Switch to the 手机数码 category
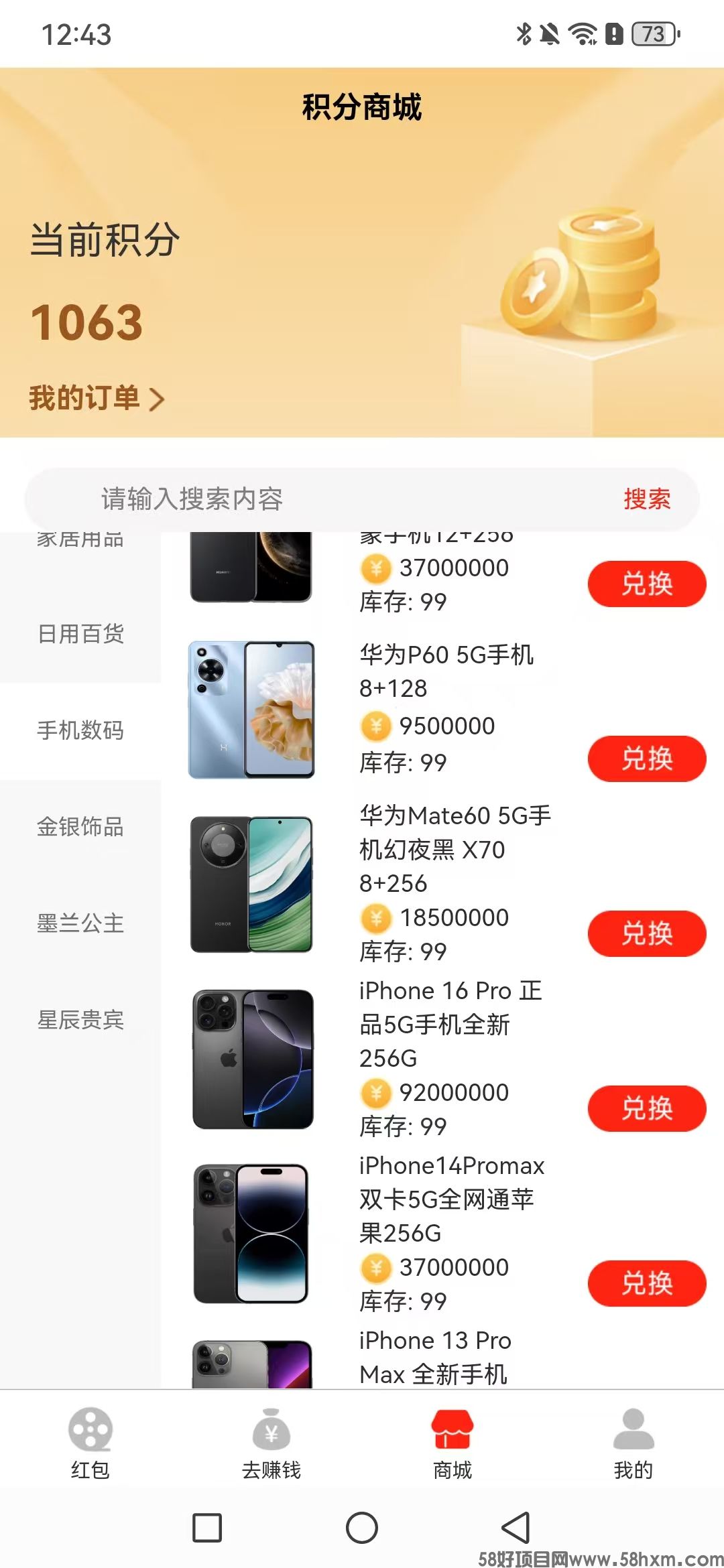Screen dimensions: 724x1568 80,732
